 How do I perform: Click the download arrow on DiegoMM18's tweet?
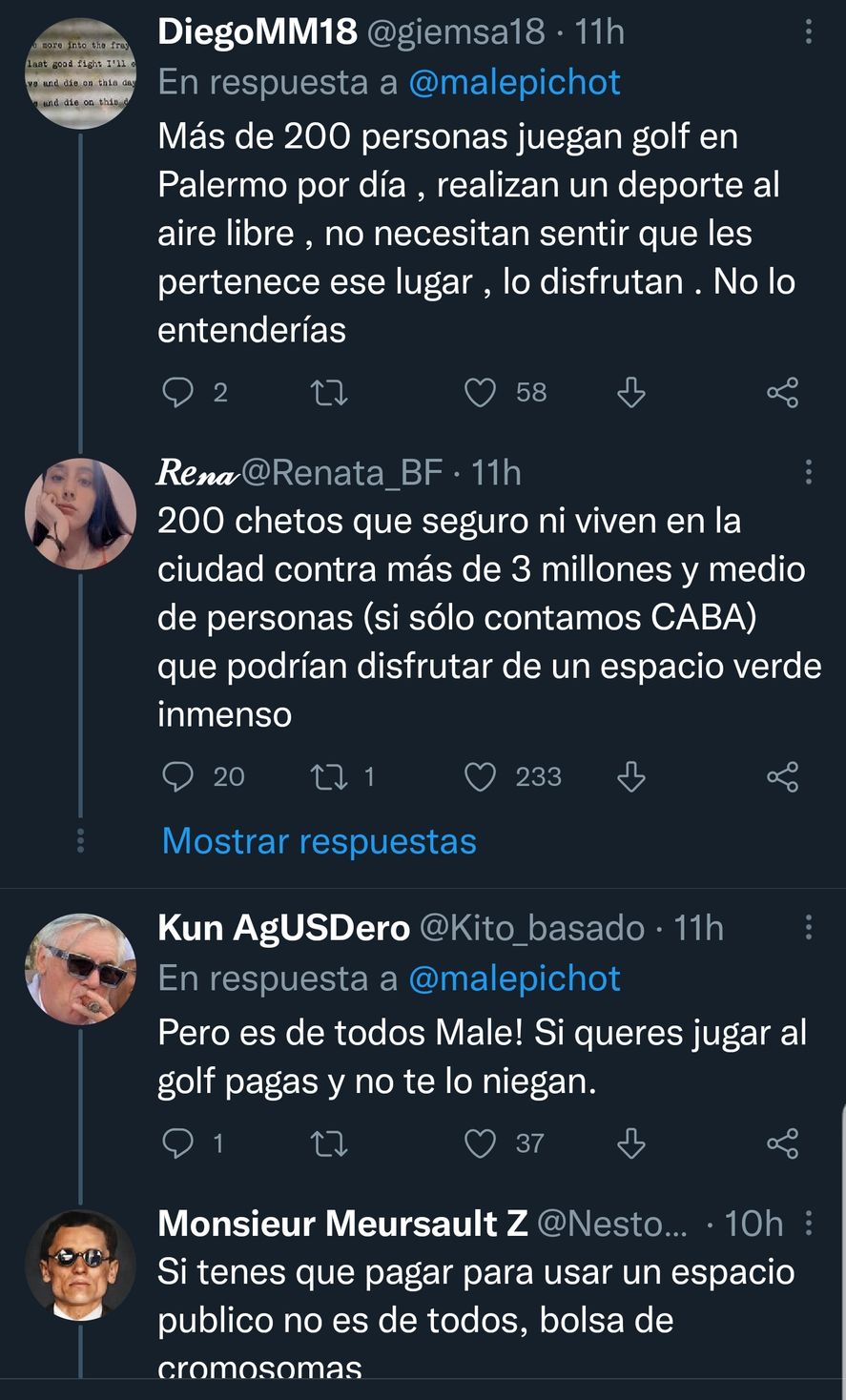[631, 391]
